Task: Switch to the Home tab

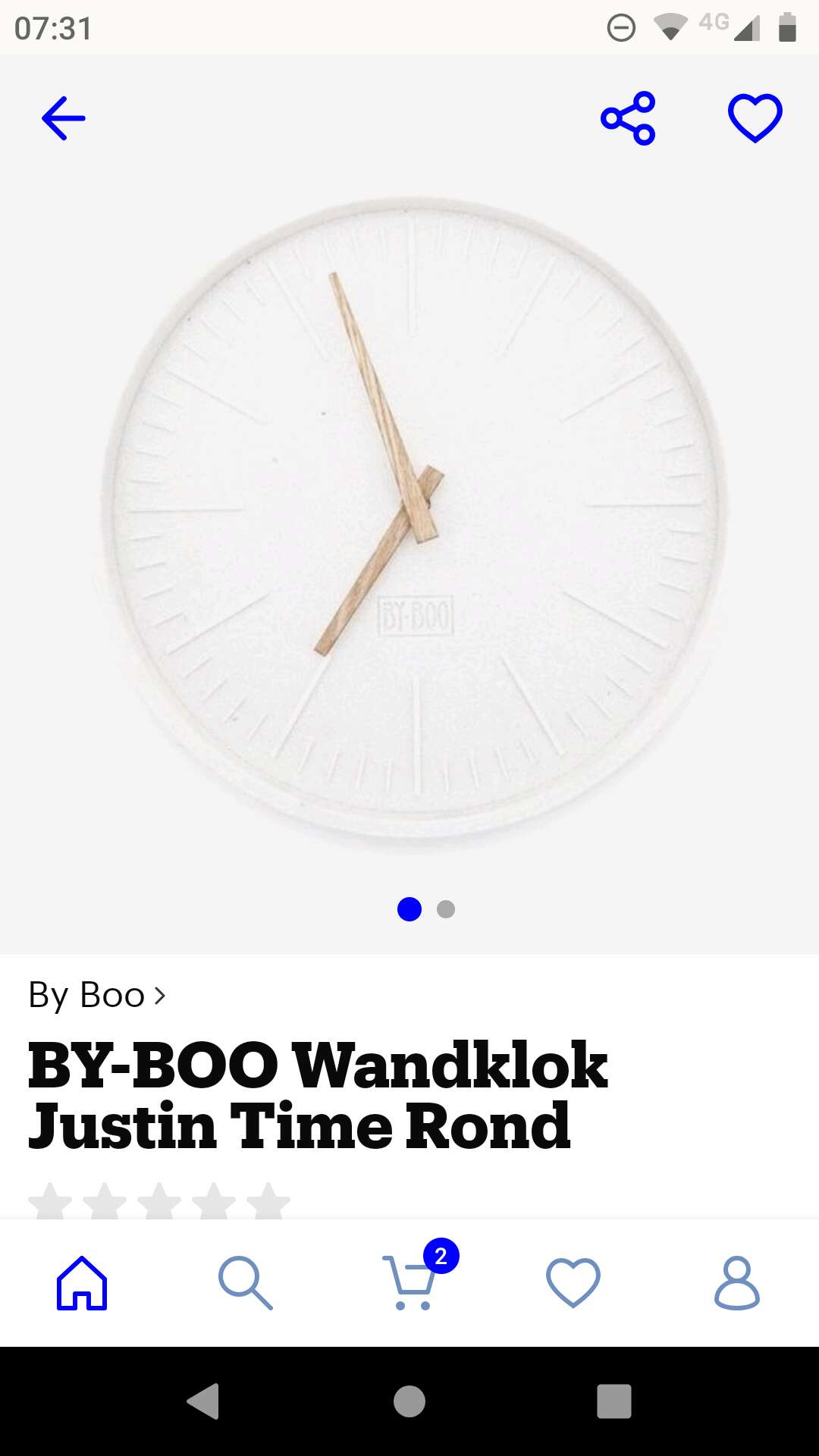Action: pyautogui.click(x=82, y=1283)
